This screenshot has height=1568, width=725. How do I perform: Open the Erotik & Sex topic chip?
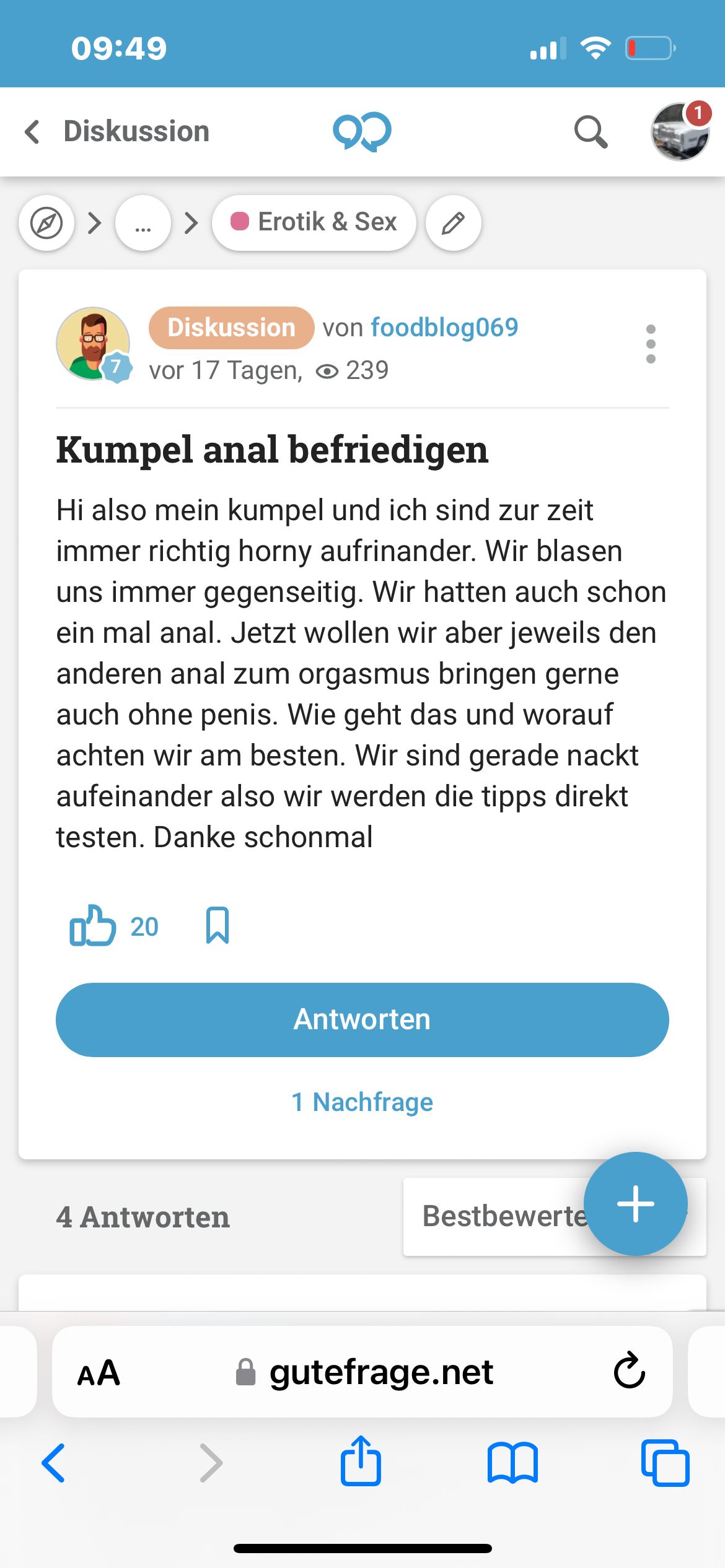pos(314,222)
